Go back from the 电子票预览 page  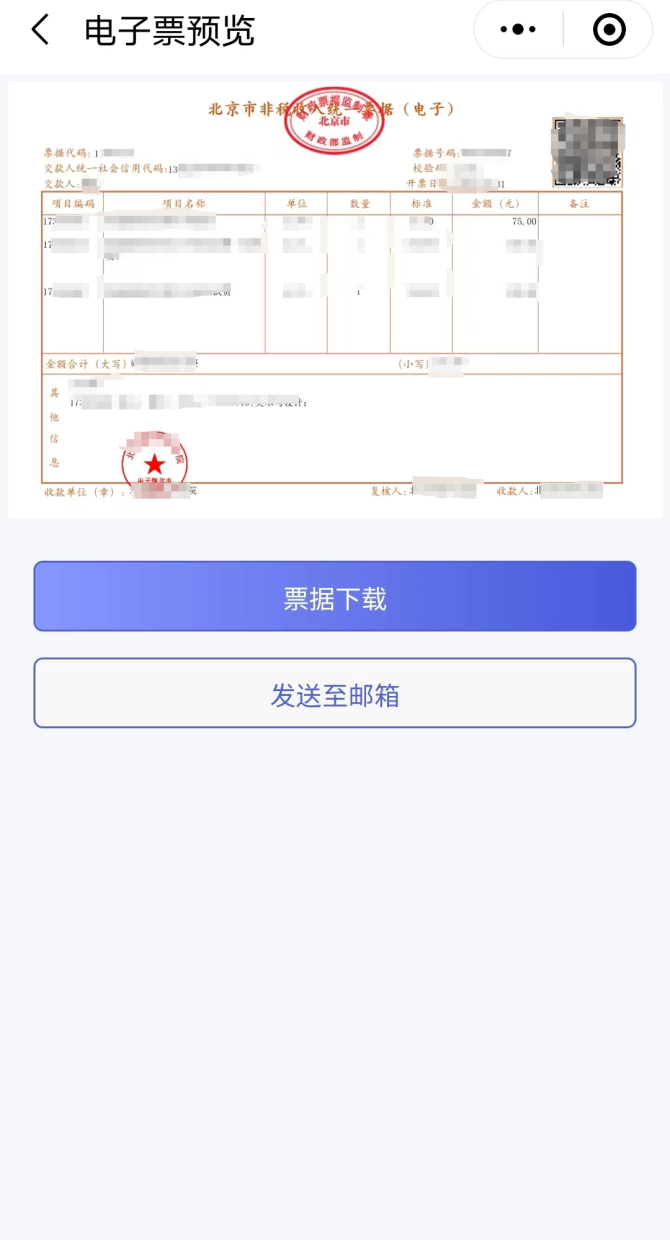[40, 30]
